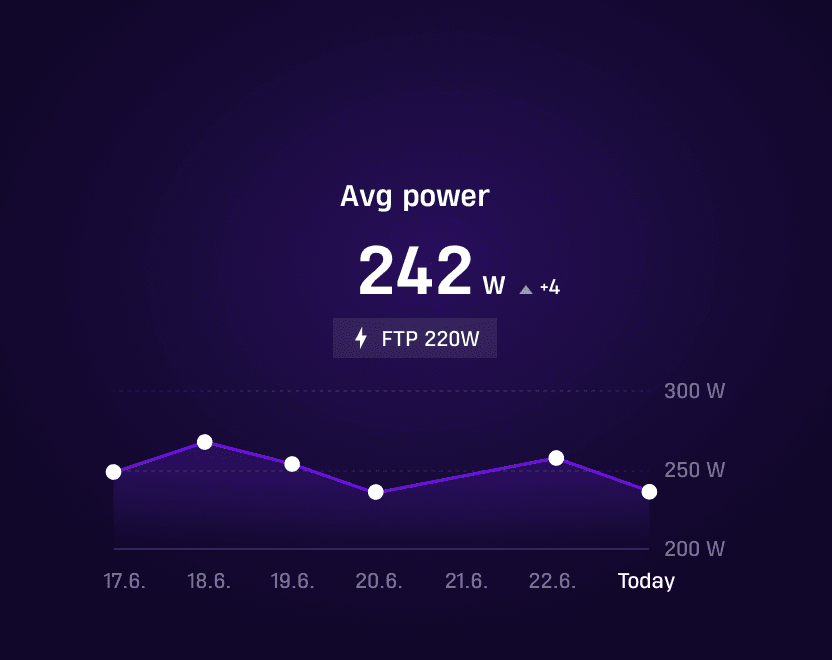Select the 18.6. peak data point
Image resolution: width=832 pixels, height=660 pixels.
tap(205, 442)
